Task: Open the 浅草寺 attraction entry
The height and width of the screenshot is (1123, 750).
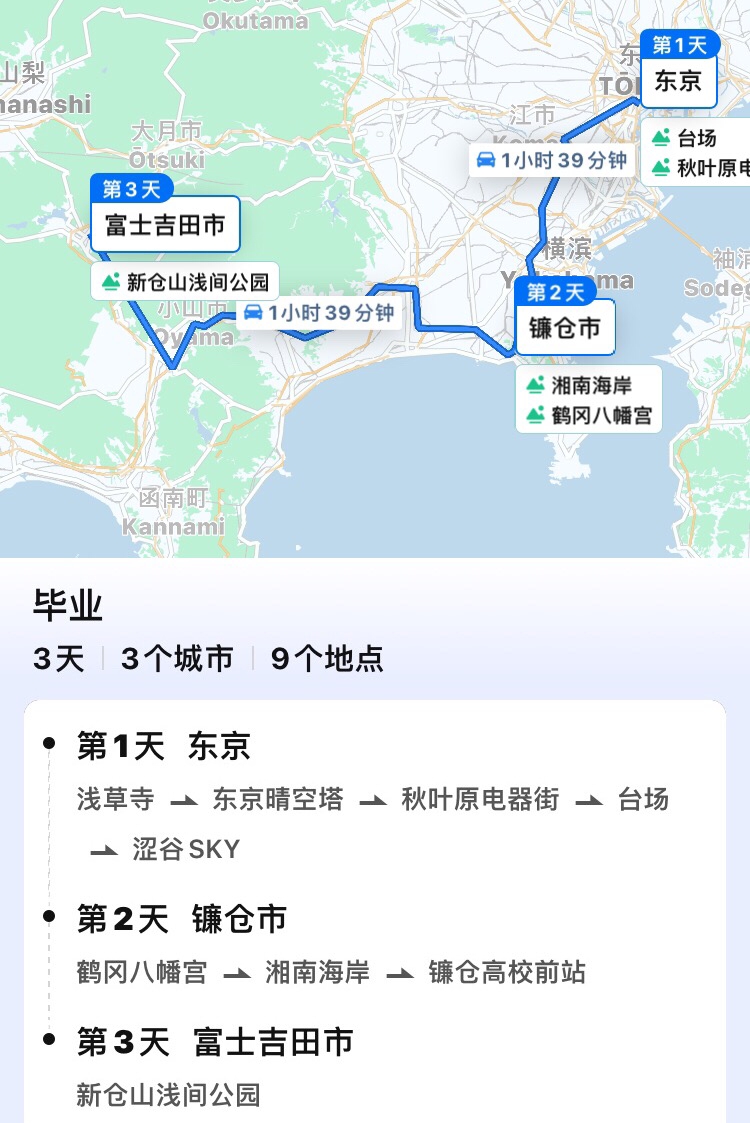Action: 113,800
